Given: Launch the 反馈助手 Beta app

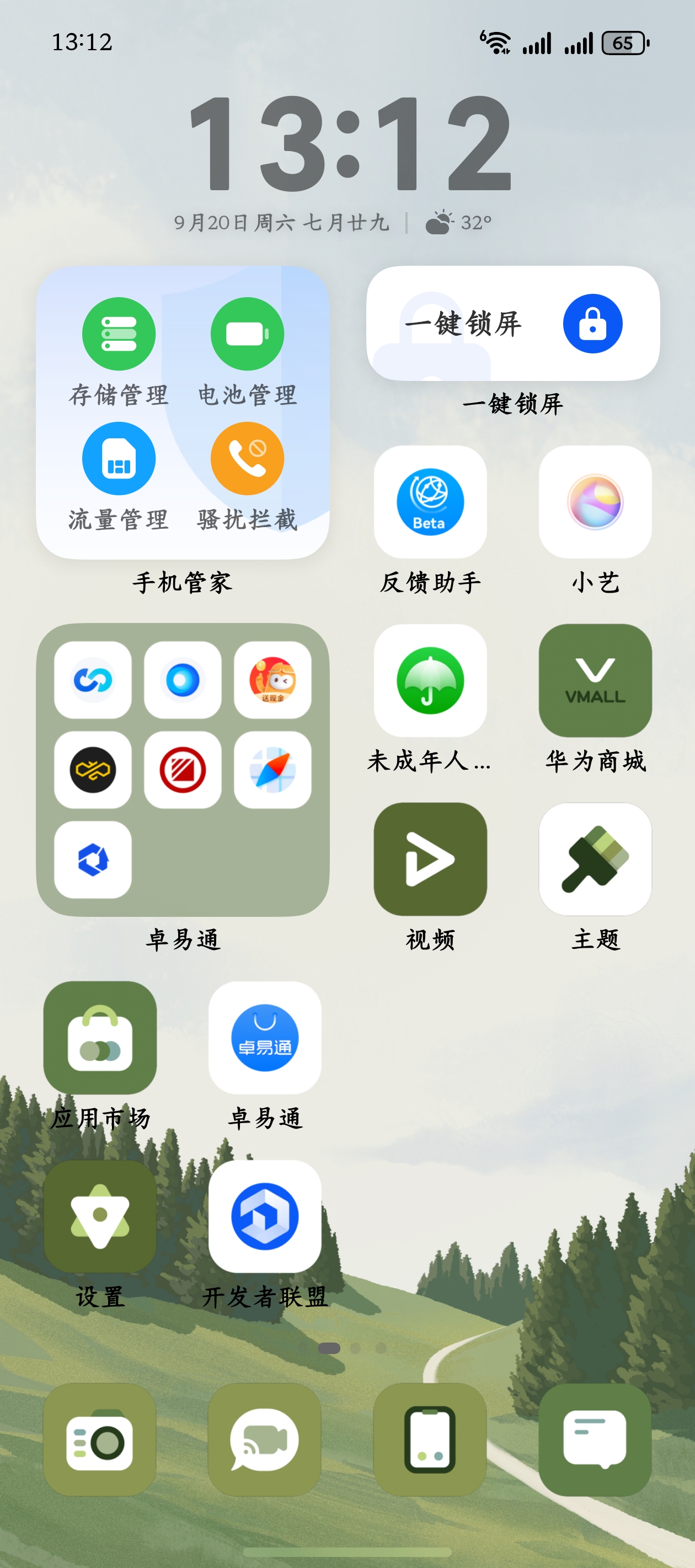Looking at the screenshot, I should point(430,502).
